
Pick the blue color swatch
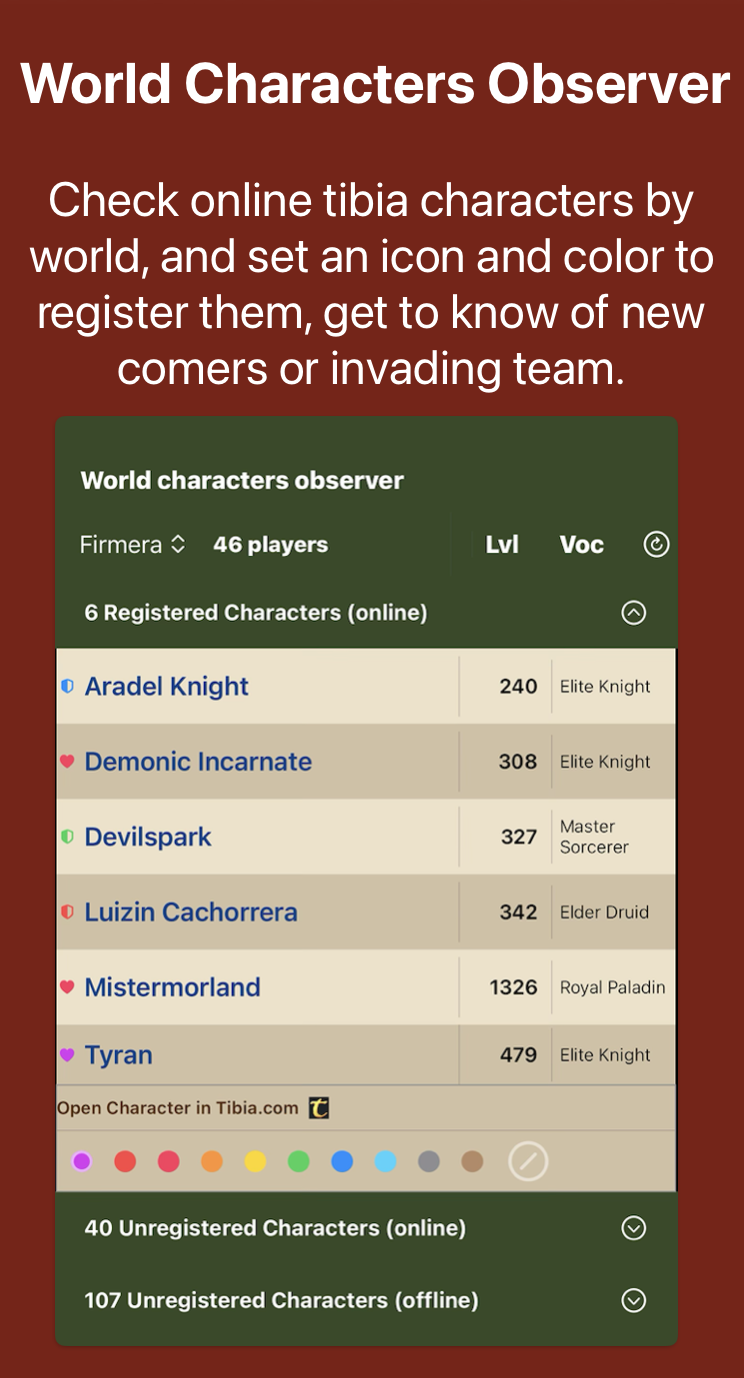point(342,1161)
